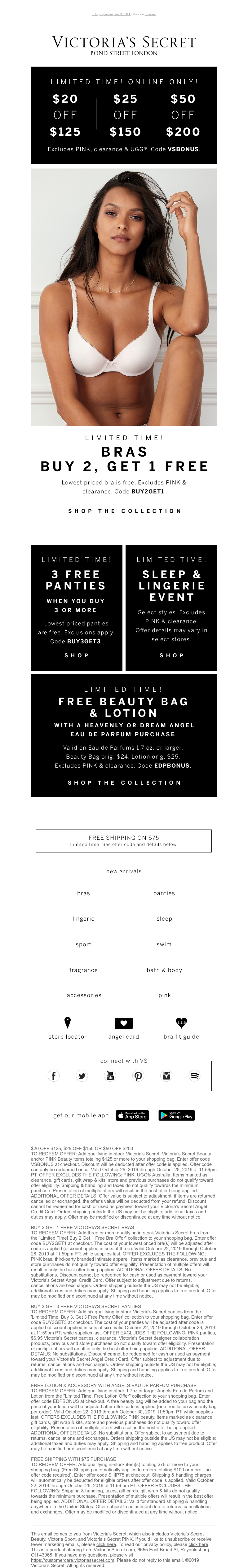Screen dimensions: 248x1568
Task: Open the store locator
Action: [x=68, y=1028]
